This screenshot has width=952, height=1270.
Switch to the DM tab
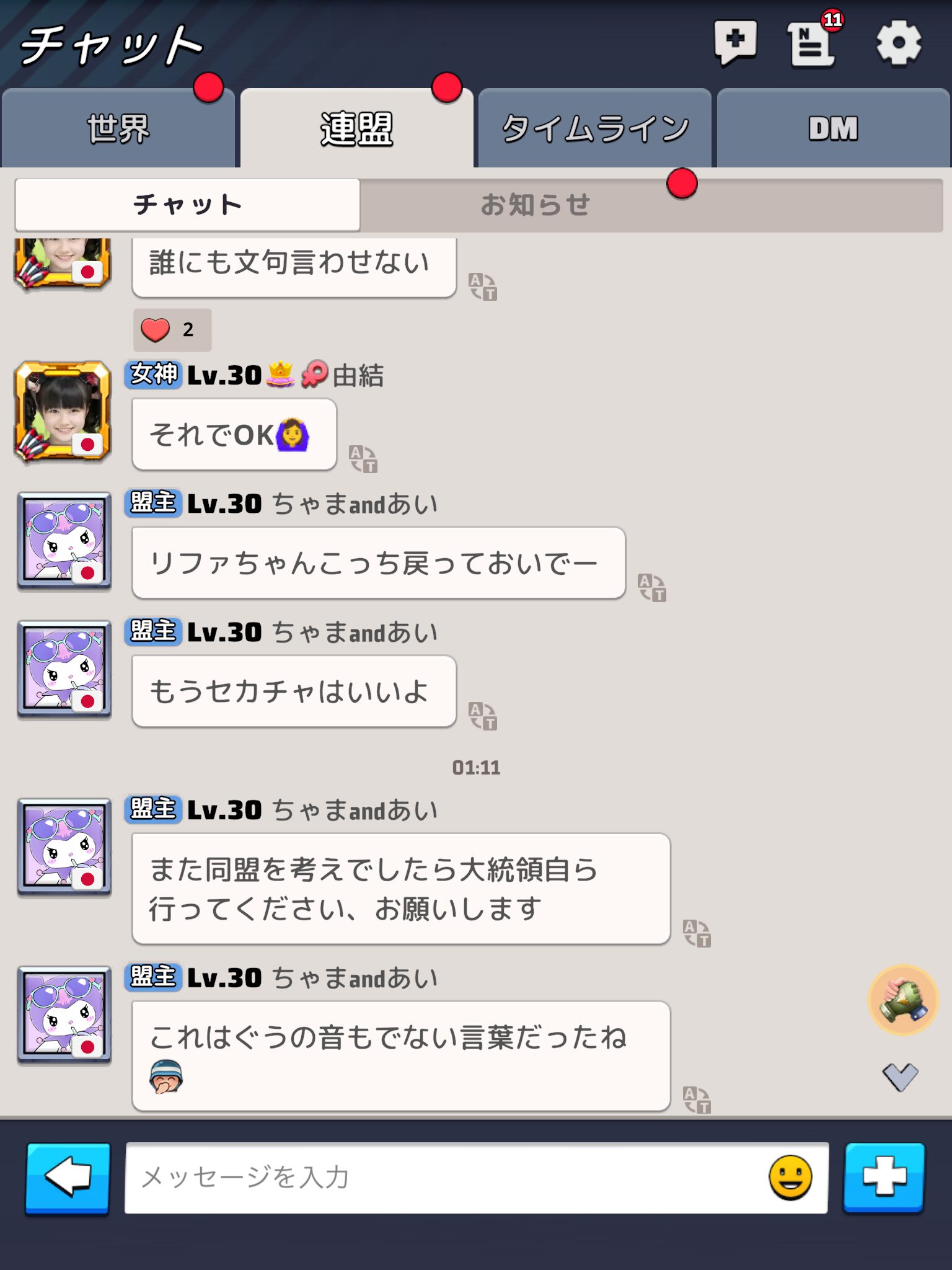click(x=833, y=129)
